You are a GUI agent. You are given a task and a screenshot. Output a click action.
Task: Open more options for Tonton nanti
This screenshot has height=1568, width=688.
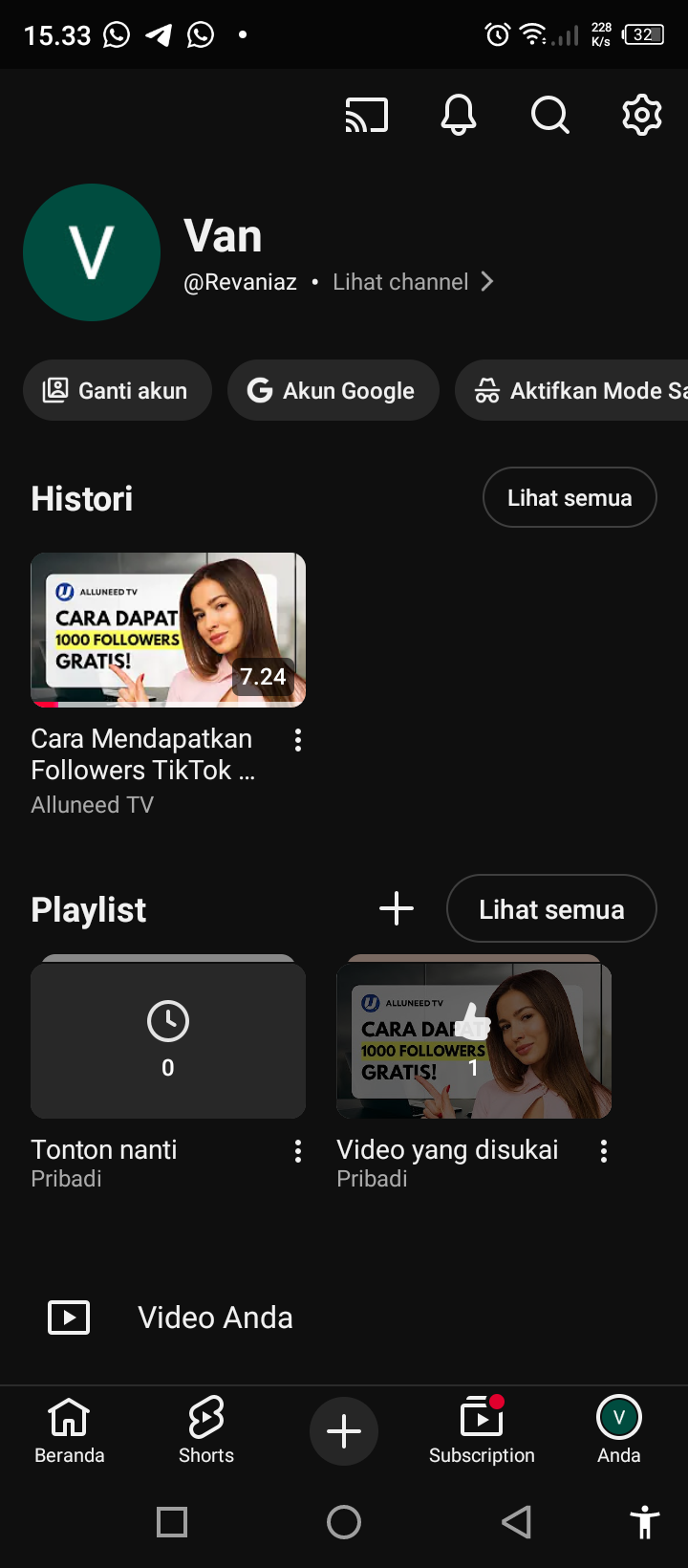(x=298, y=1151)
